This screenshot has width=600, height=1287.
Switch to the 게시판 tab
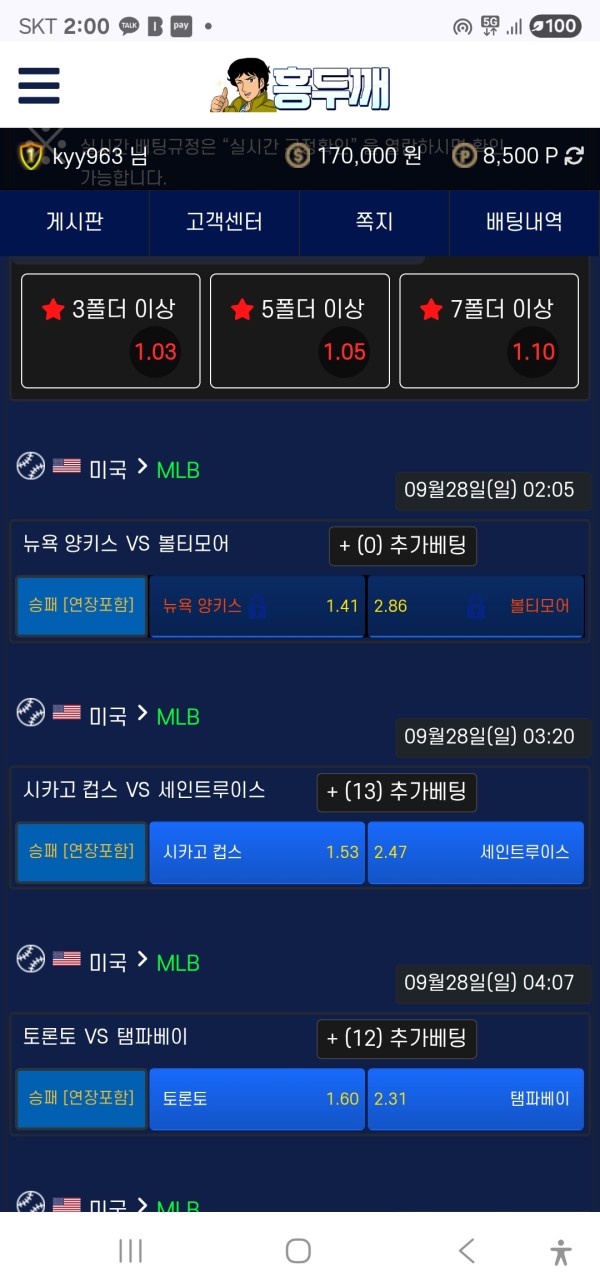pyautogui.click(x=75, y=222)
